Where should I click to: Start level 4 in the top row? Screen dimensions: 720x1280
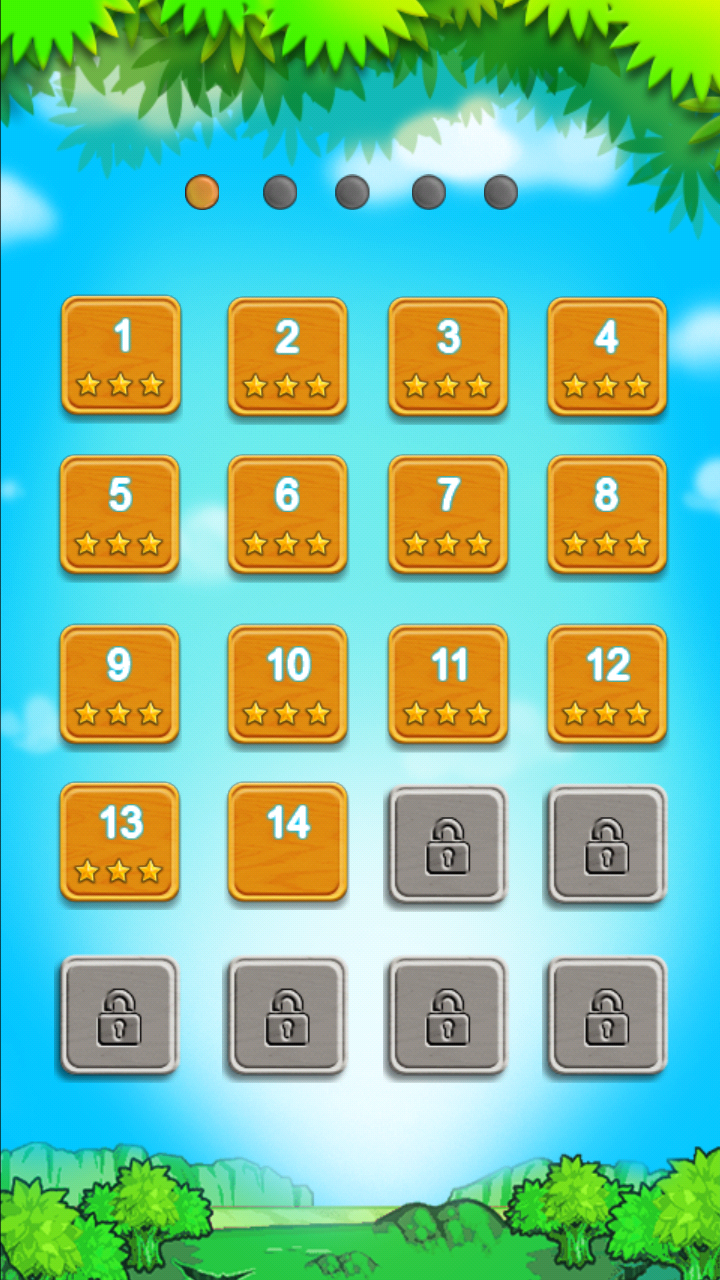point(606,355)
